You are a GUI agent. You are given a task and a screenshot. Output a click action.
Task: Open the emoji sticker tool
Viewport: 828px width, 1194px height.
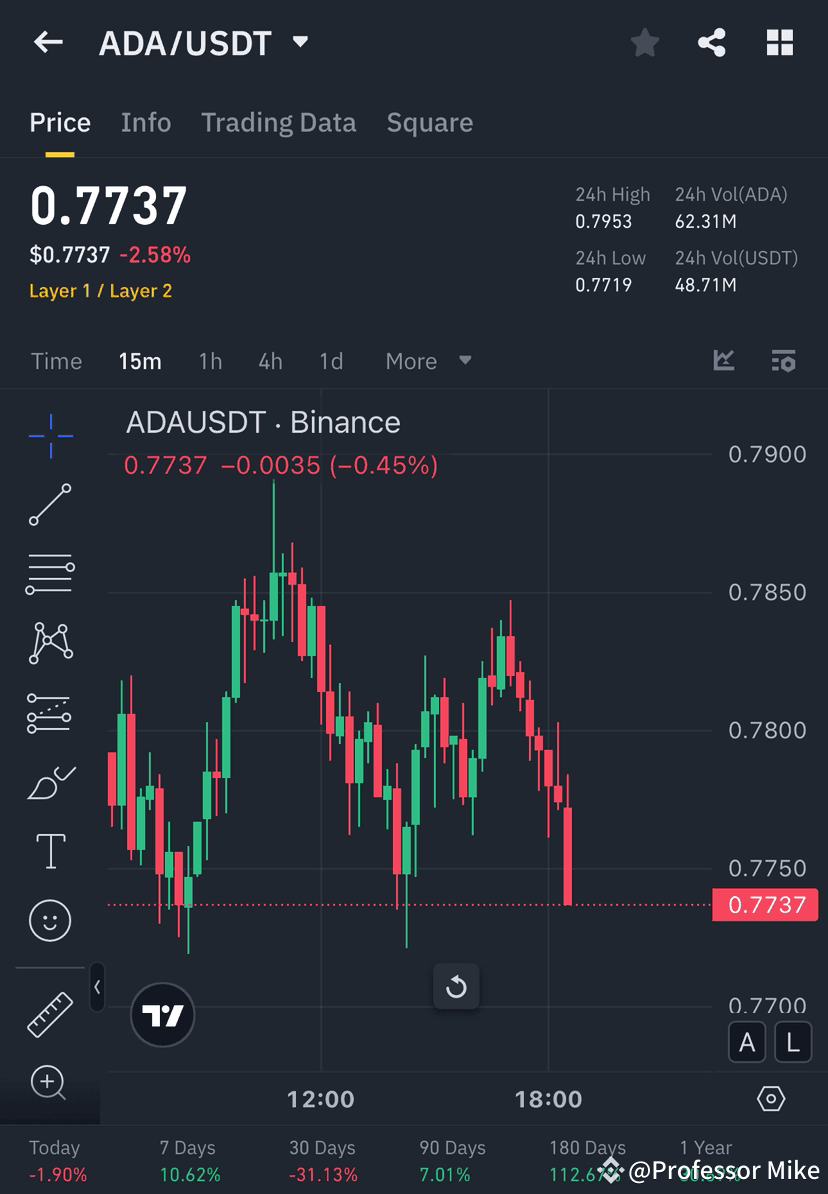click(x=50, y=920)
